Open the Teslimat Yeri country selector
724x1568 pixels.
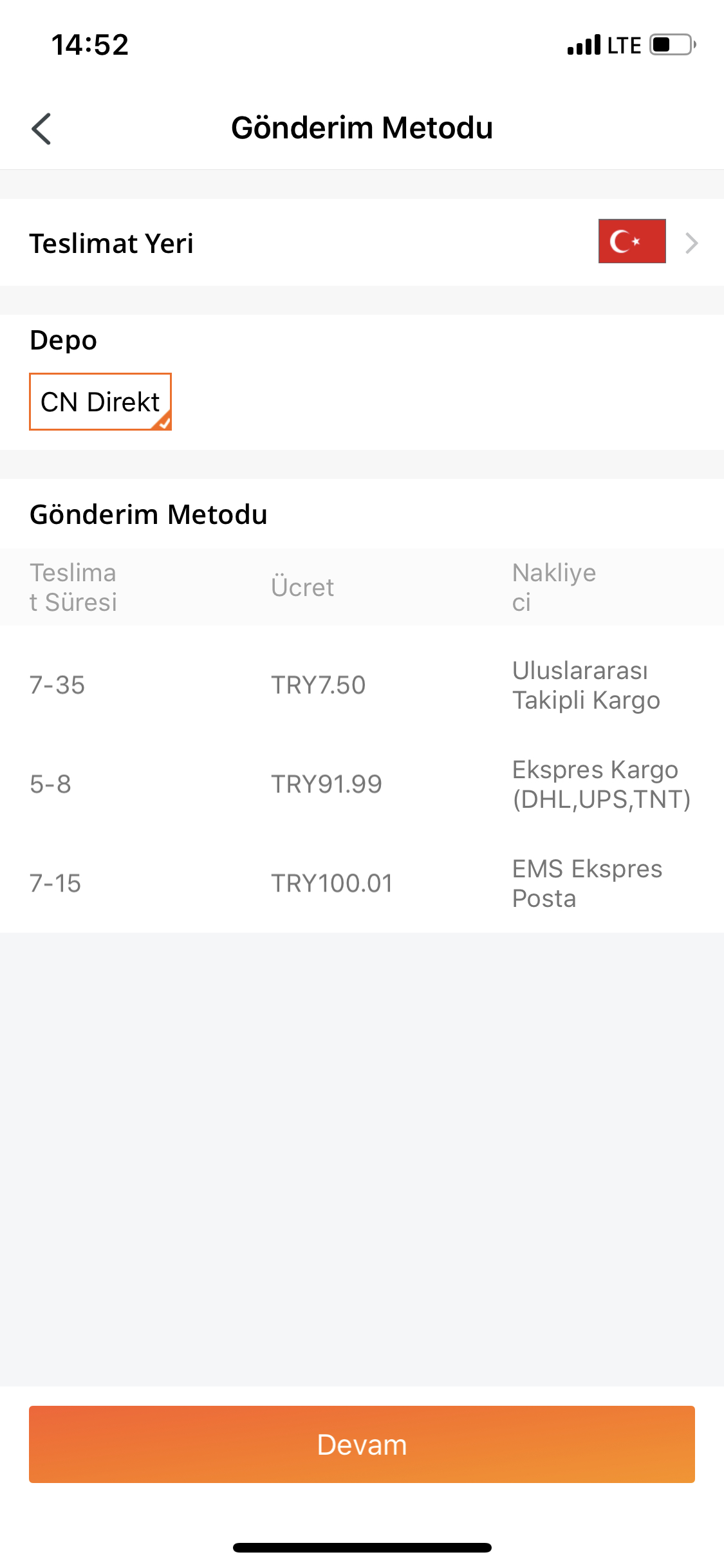click(x=362, y=243)
